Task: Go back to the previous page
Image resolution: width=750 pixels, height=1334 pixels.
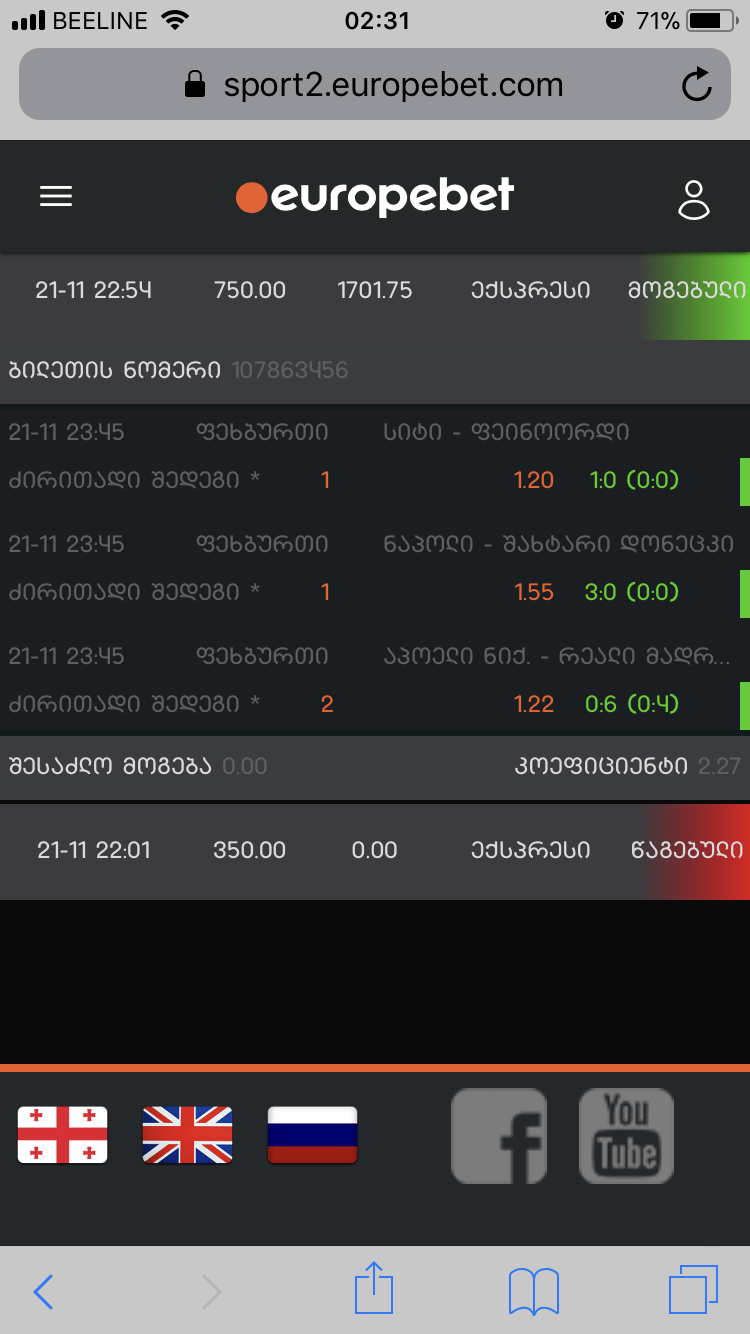Action: 43,1292
